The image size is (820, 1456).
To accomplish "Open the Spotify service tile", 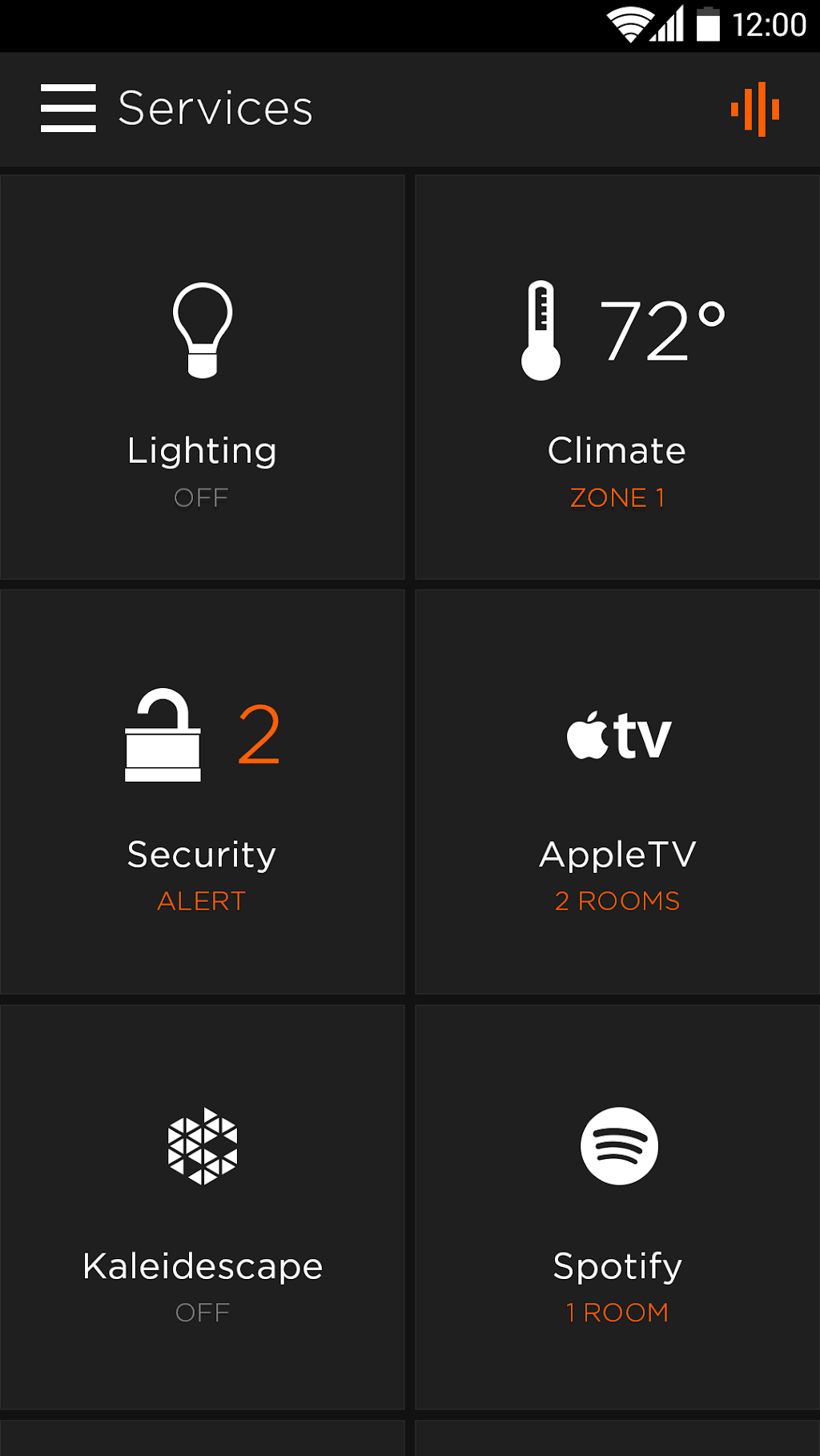I will tap(617, 1208).
